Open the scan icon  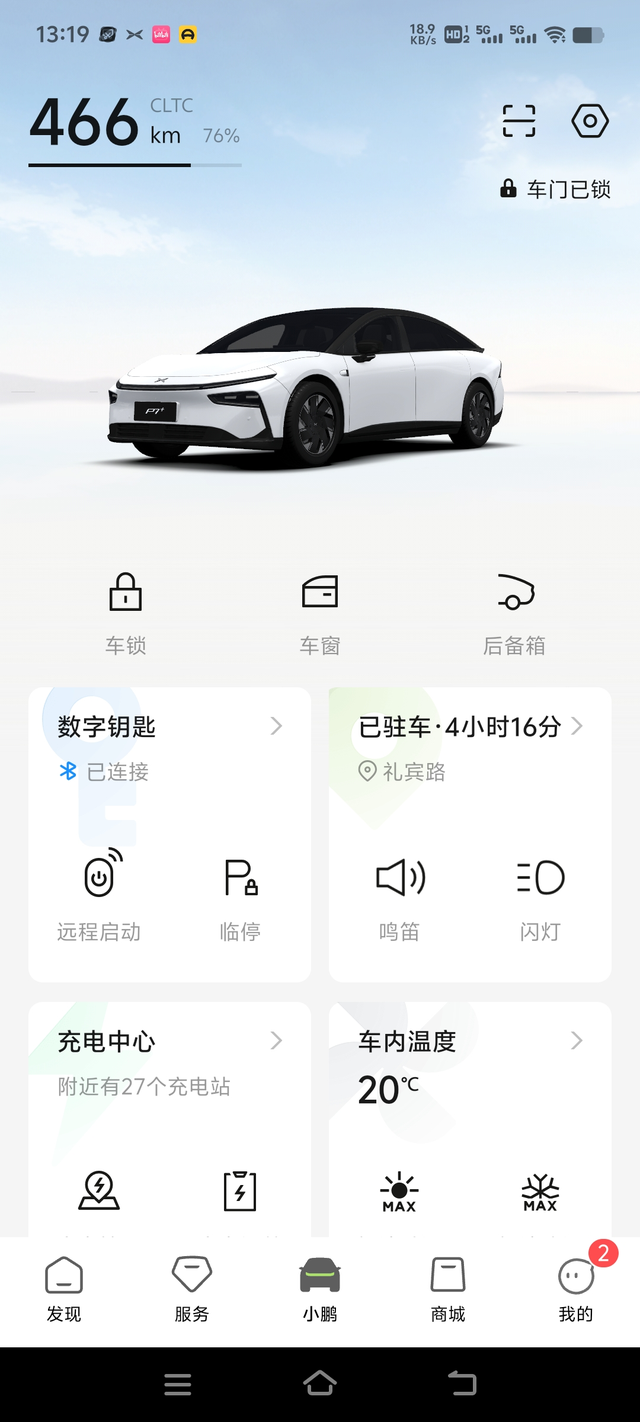tap(519, 121)
